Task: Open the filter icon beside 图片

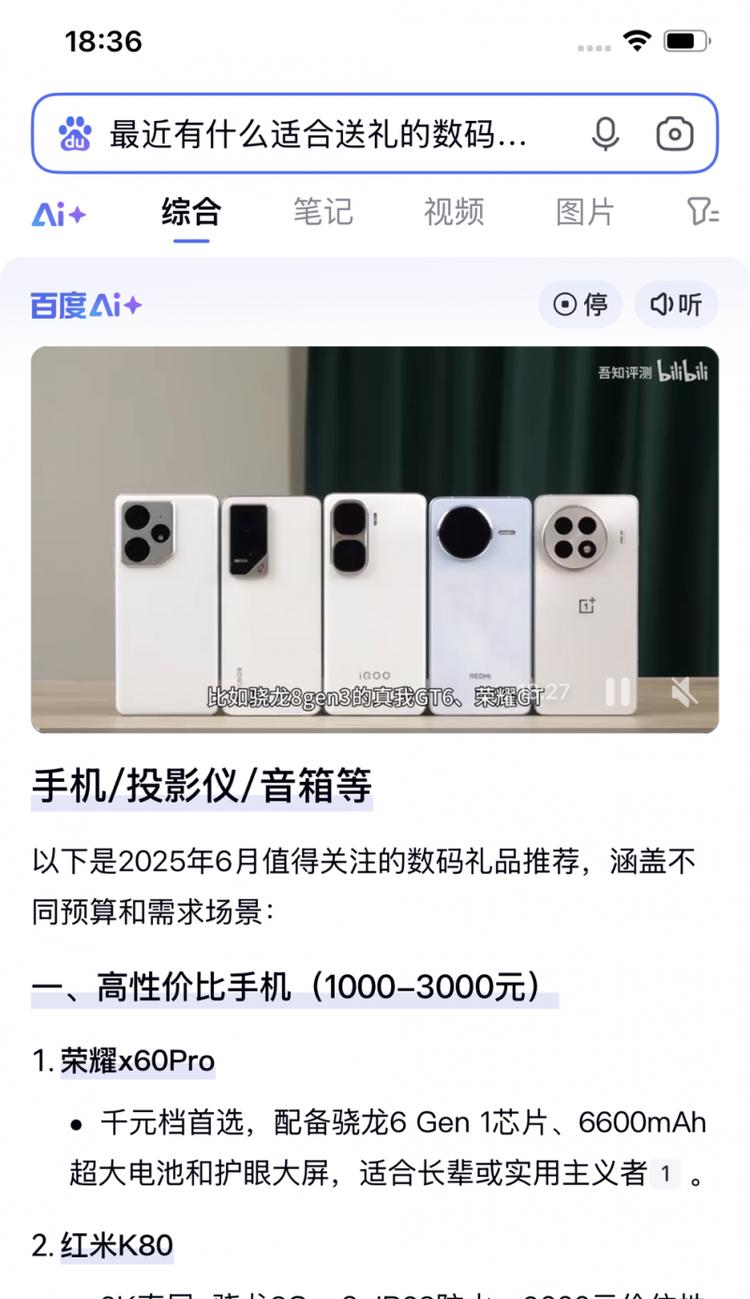Action: click(702, 212)
